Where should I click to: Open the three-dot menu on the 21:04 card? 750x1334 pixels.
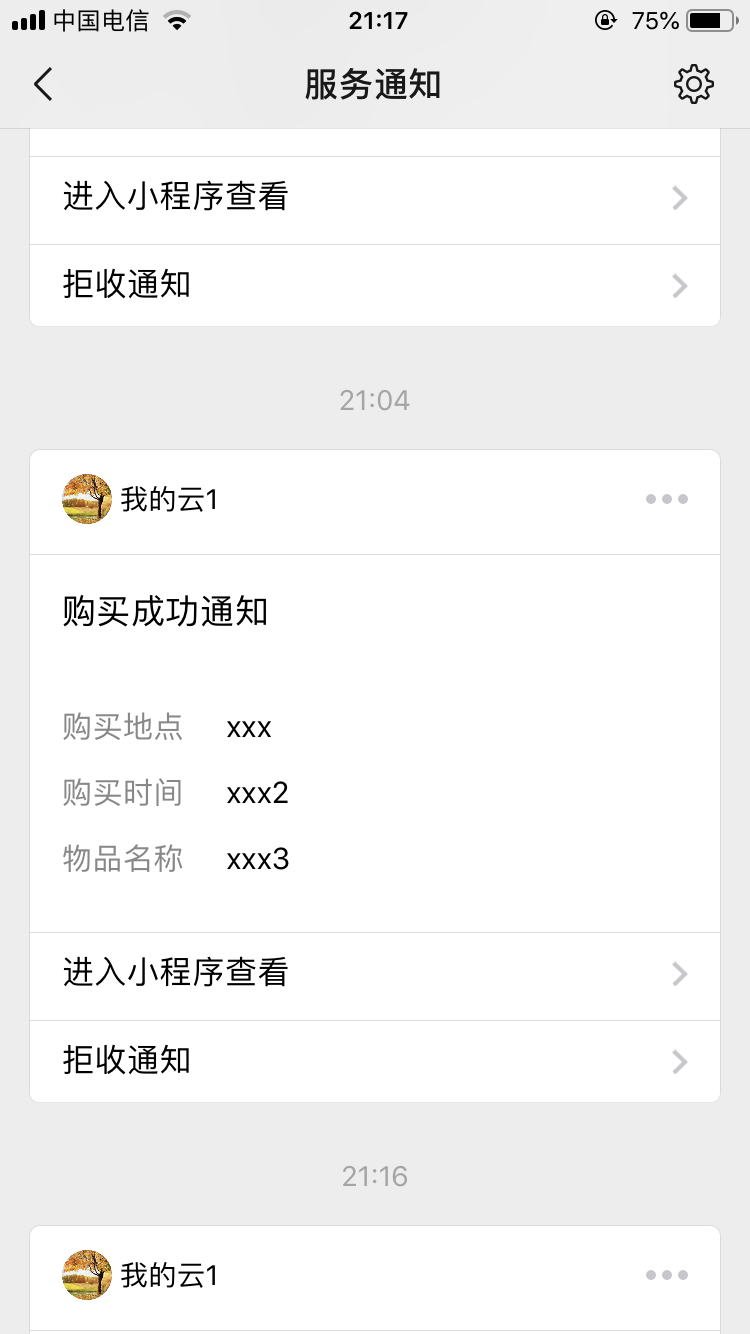(x=667, y=499)
